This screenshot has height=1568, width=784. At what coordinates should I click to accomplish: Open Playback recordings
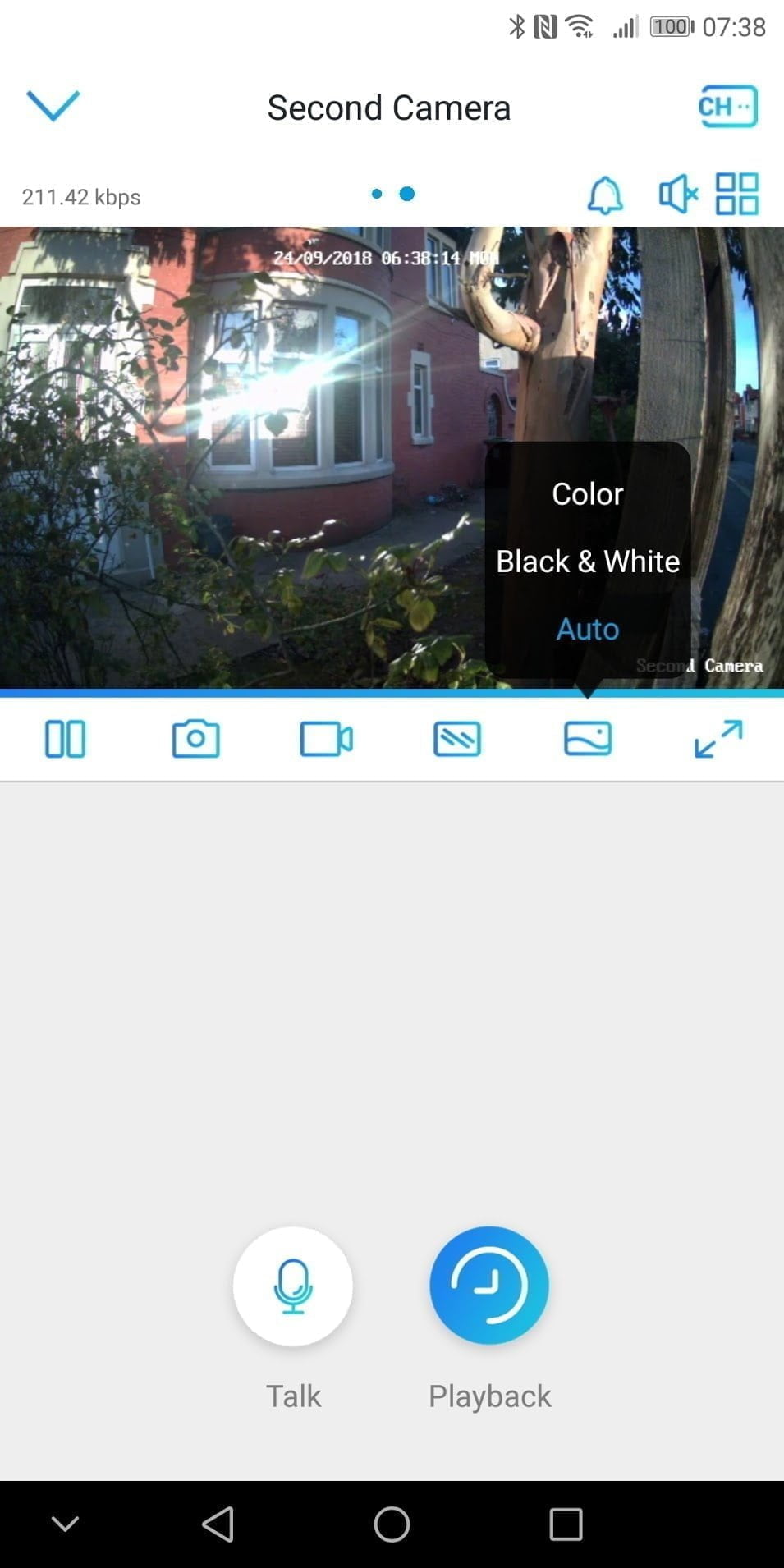click(489, 1286)
